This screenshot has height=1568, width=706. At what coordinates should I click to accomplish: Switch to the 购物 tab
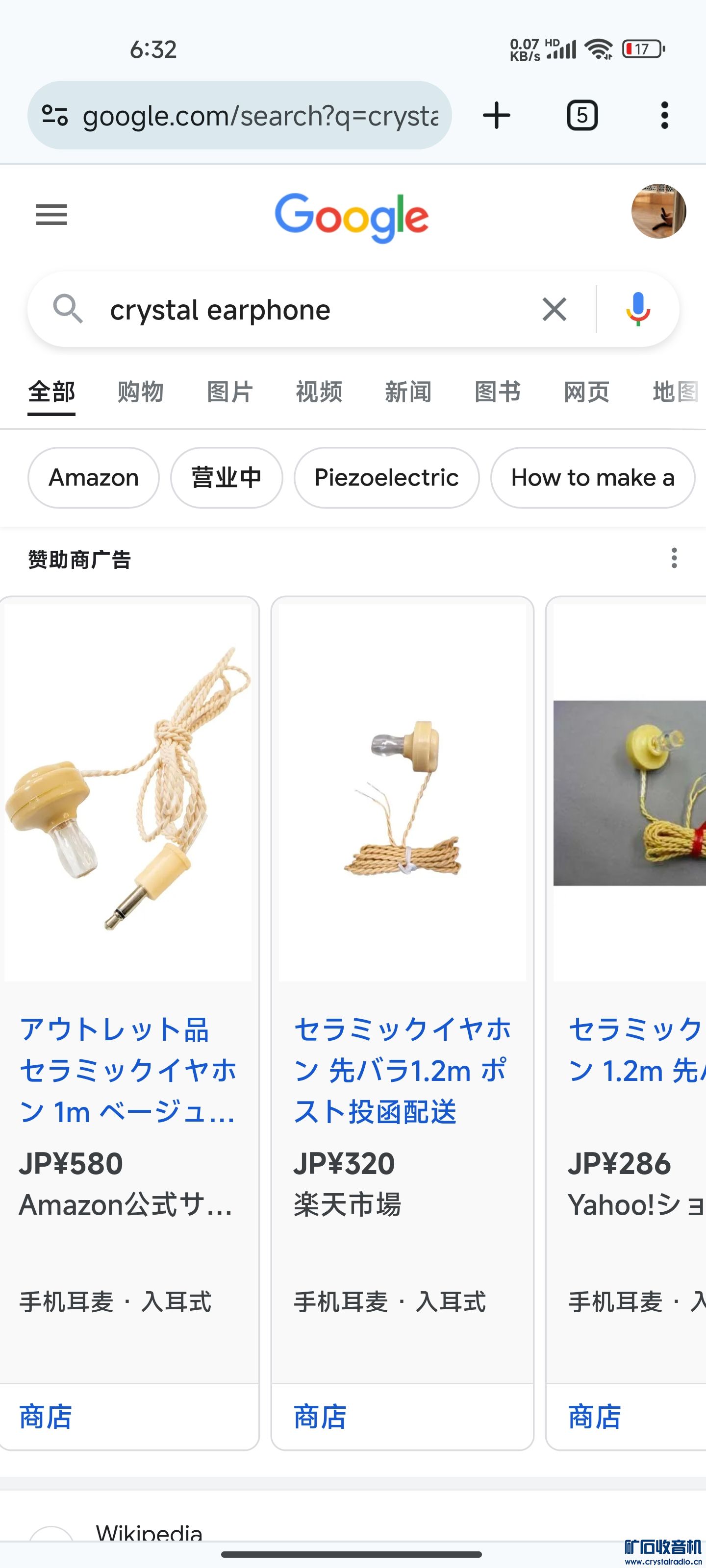140,392
